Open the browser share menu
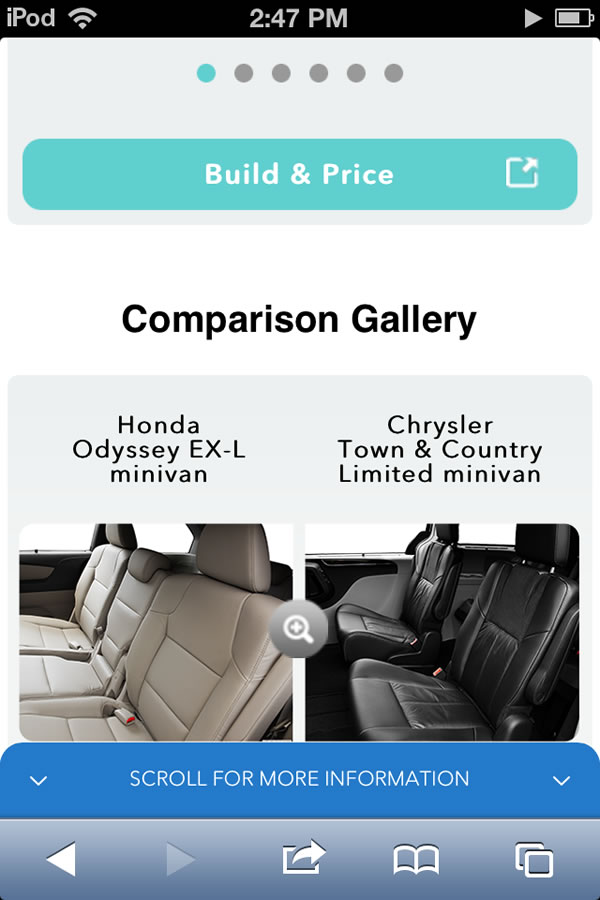The image size is (600, 900). [x=304, y=858]
